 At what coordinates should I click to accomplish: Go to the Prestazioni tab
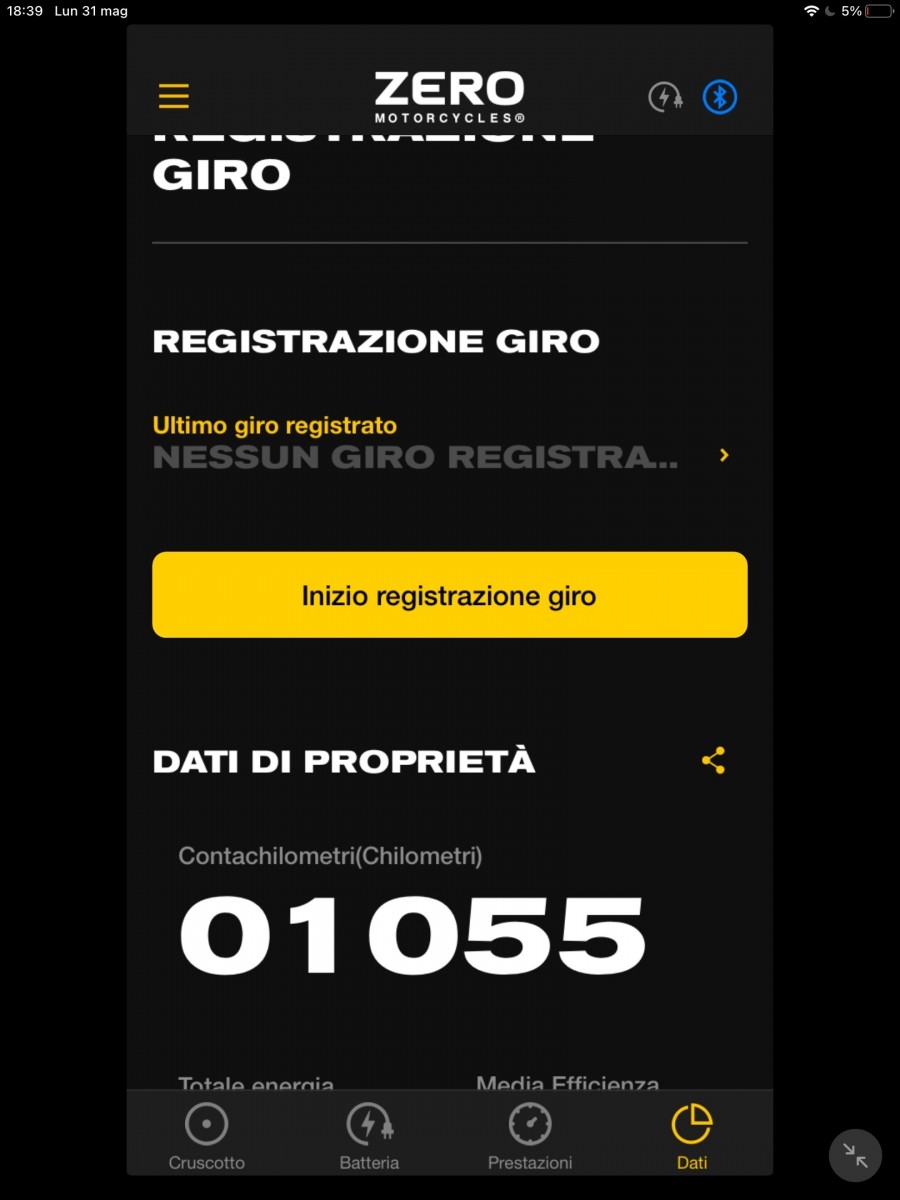[530, 1136]
